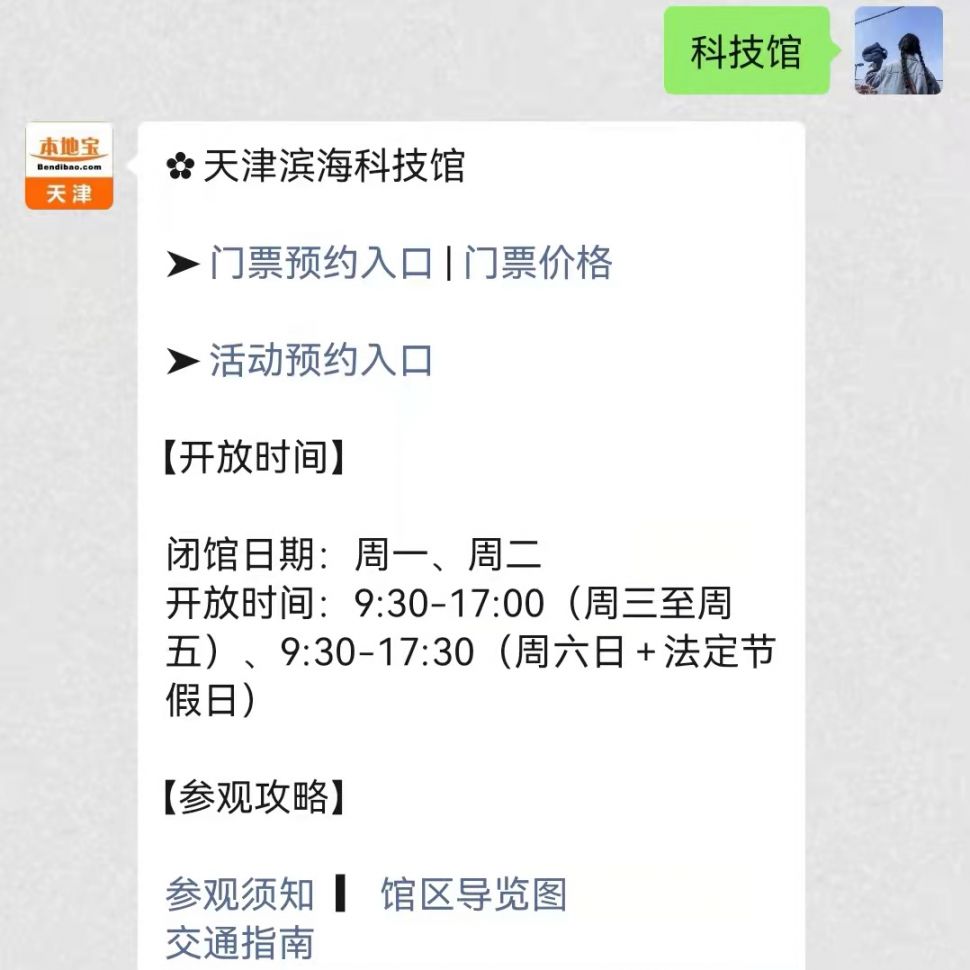This screenshot has width=970, height=970.
Task: Open the 门票预约入口 link
Action: pyautogui.click(x=321, y=264)
